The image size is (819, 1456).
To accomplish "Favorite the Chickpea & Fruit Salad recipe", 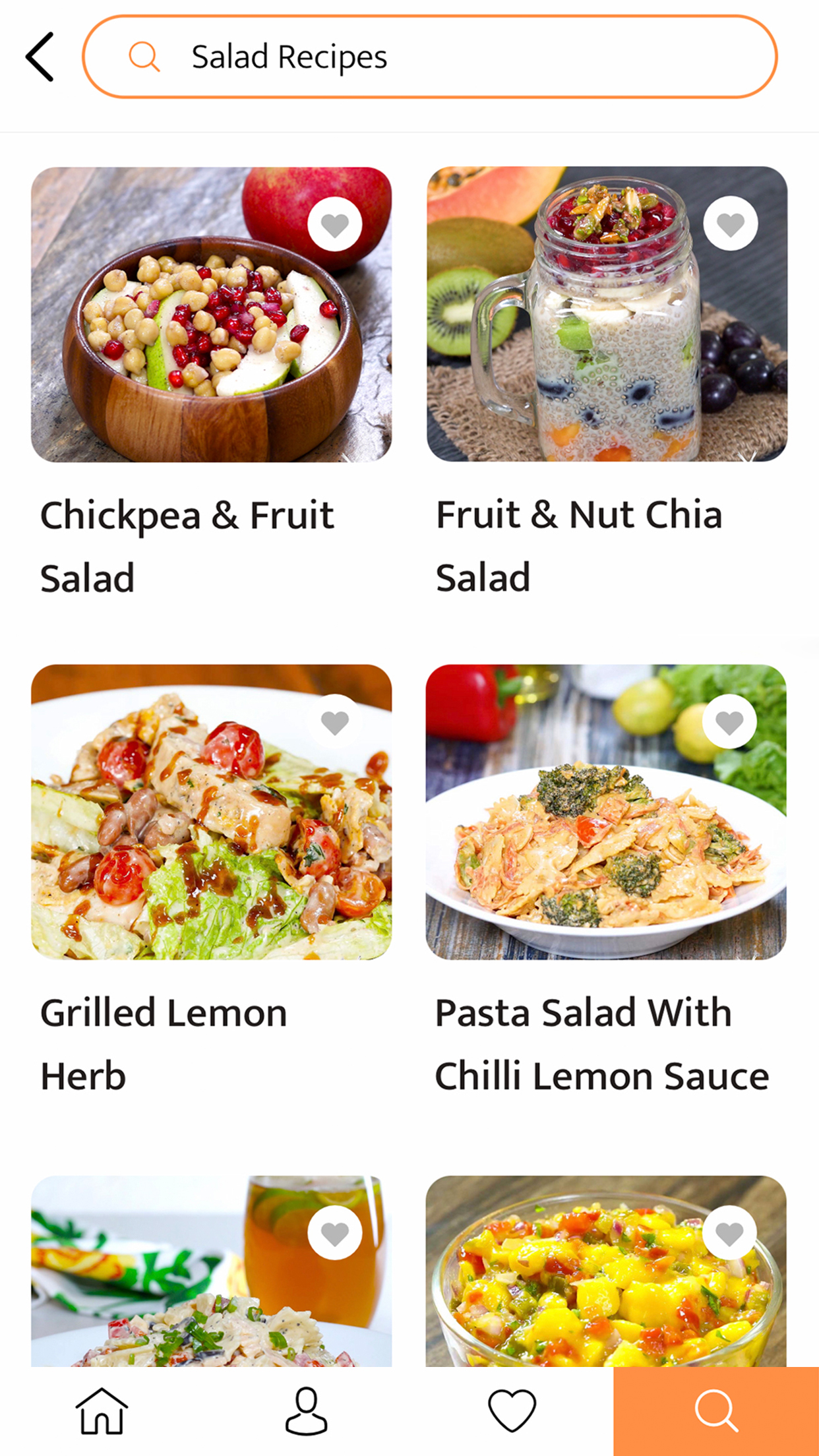I will click(x=334, y=224).
